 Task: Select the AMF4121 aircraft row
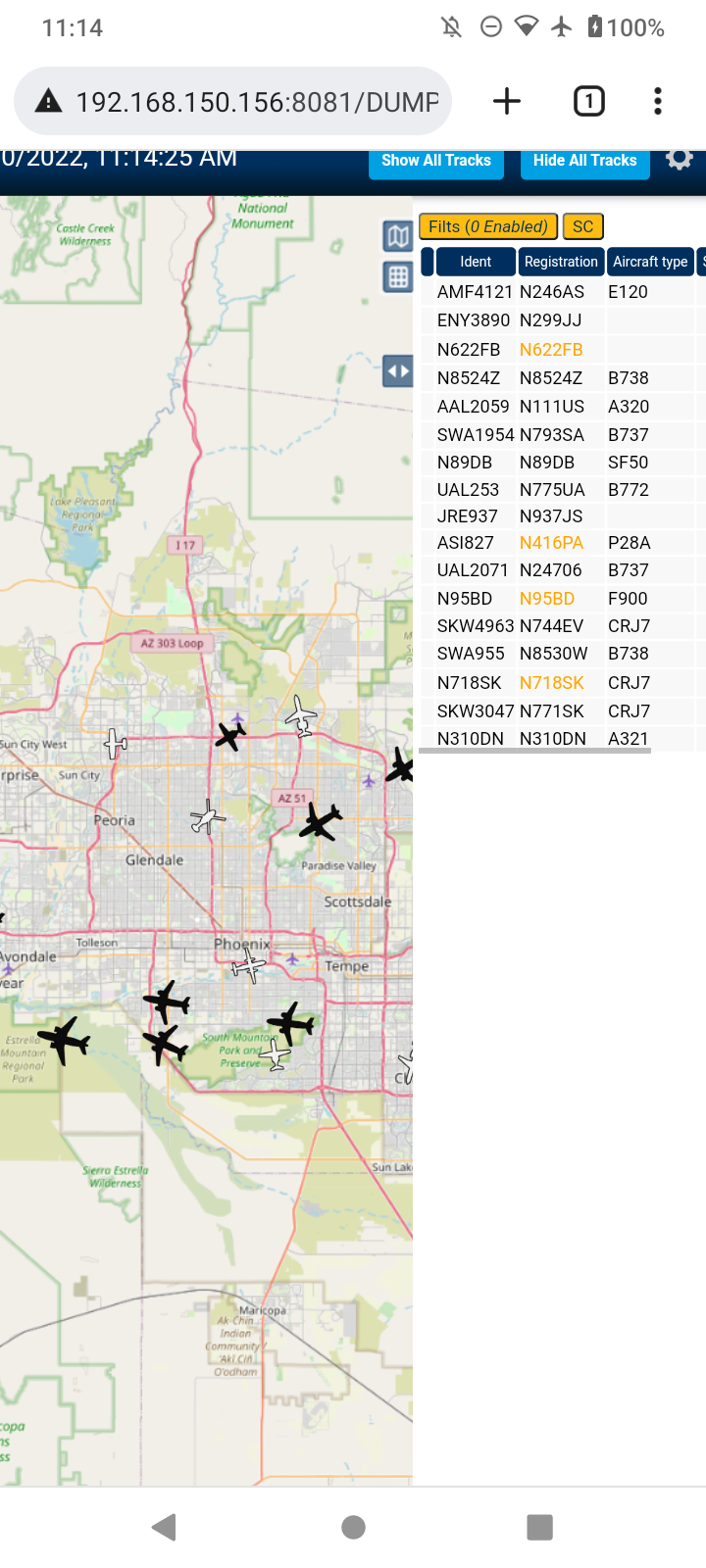(559, 292)
